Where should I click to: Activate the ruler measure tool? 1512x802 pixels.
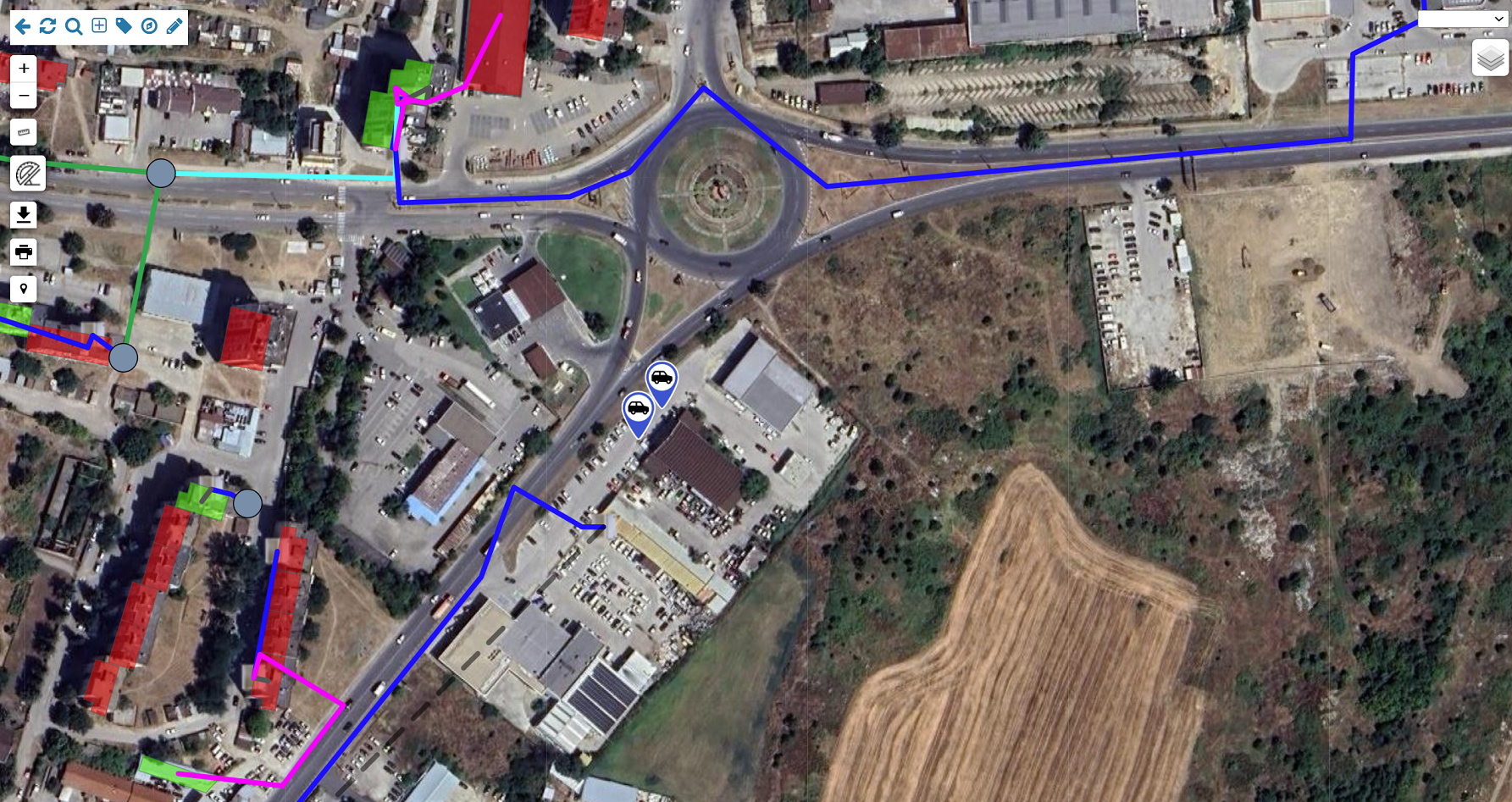coord(24,132)
